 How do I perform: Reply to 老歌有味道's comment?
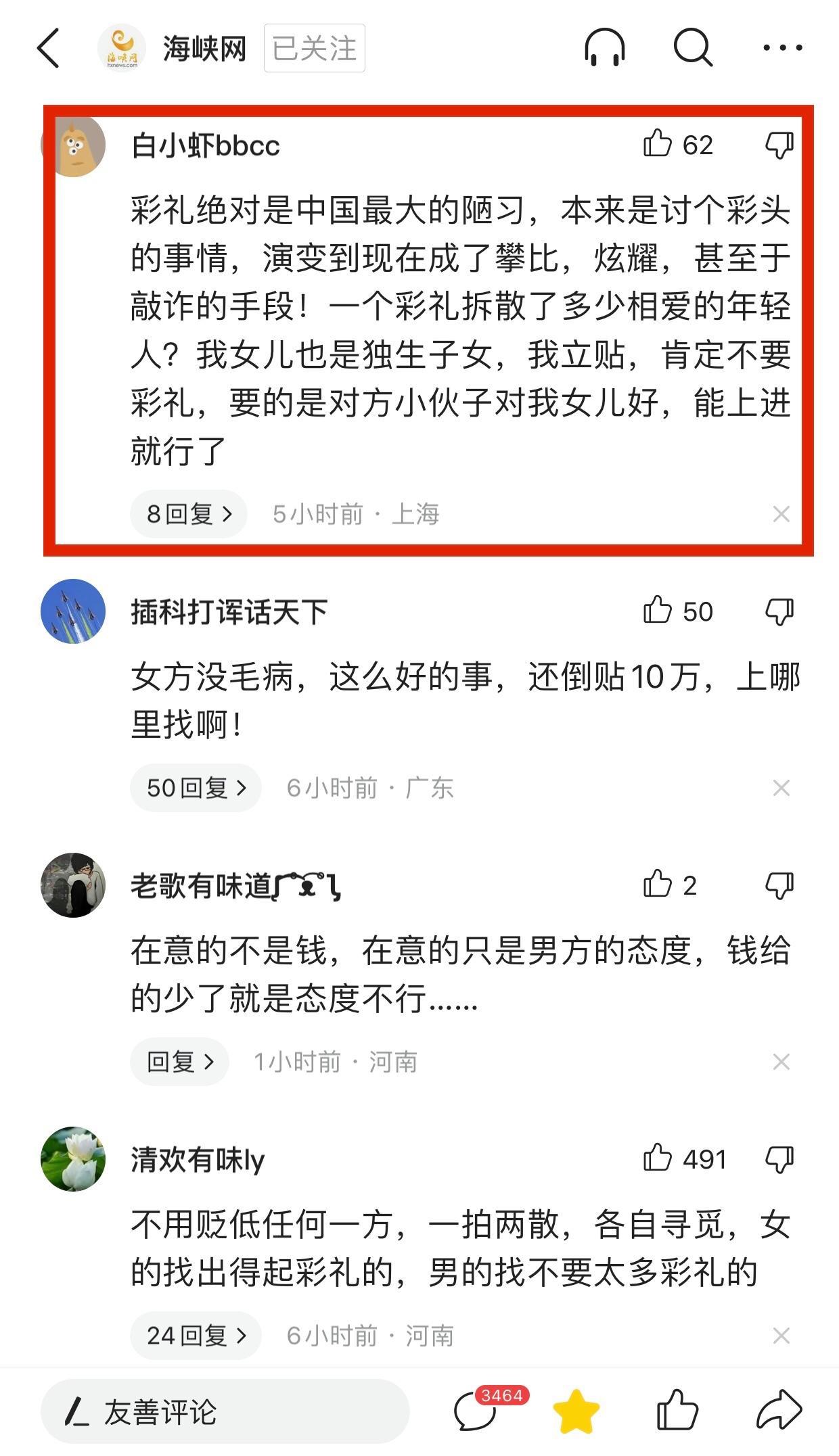179,1062
